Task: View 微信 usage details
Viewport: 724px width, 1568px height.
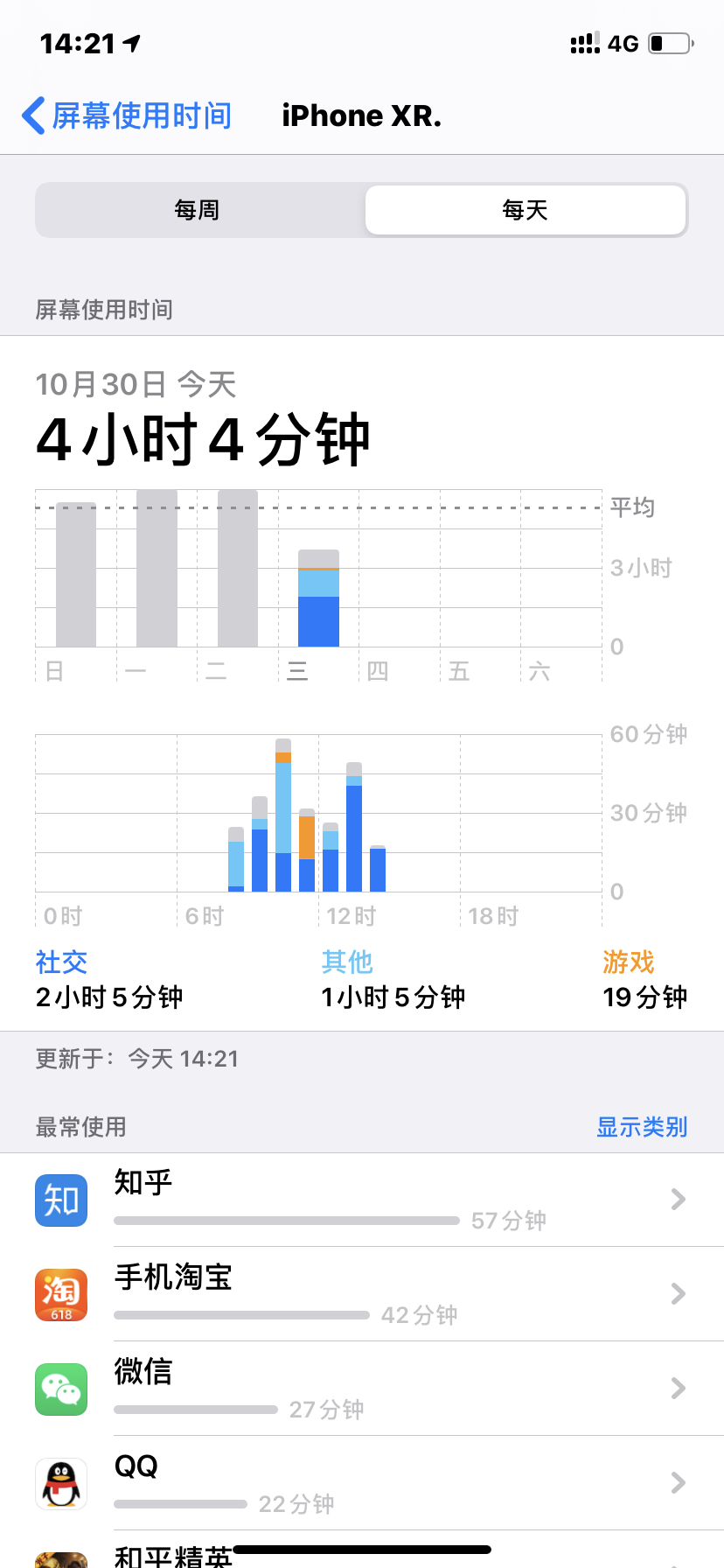Action: point(362,1389)
